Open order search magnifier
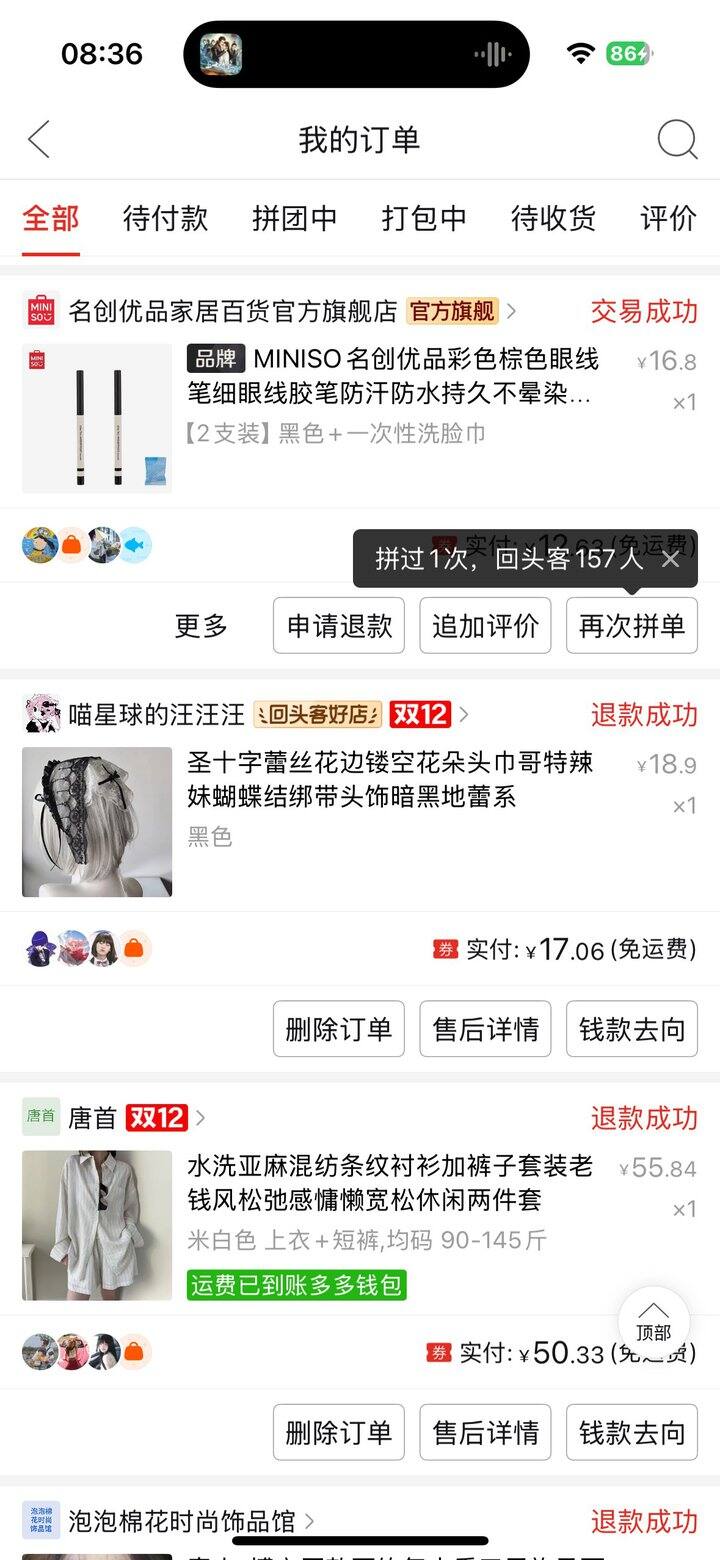 click(x=677, y=140)
